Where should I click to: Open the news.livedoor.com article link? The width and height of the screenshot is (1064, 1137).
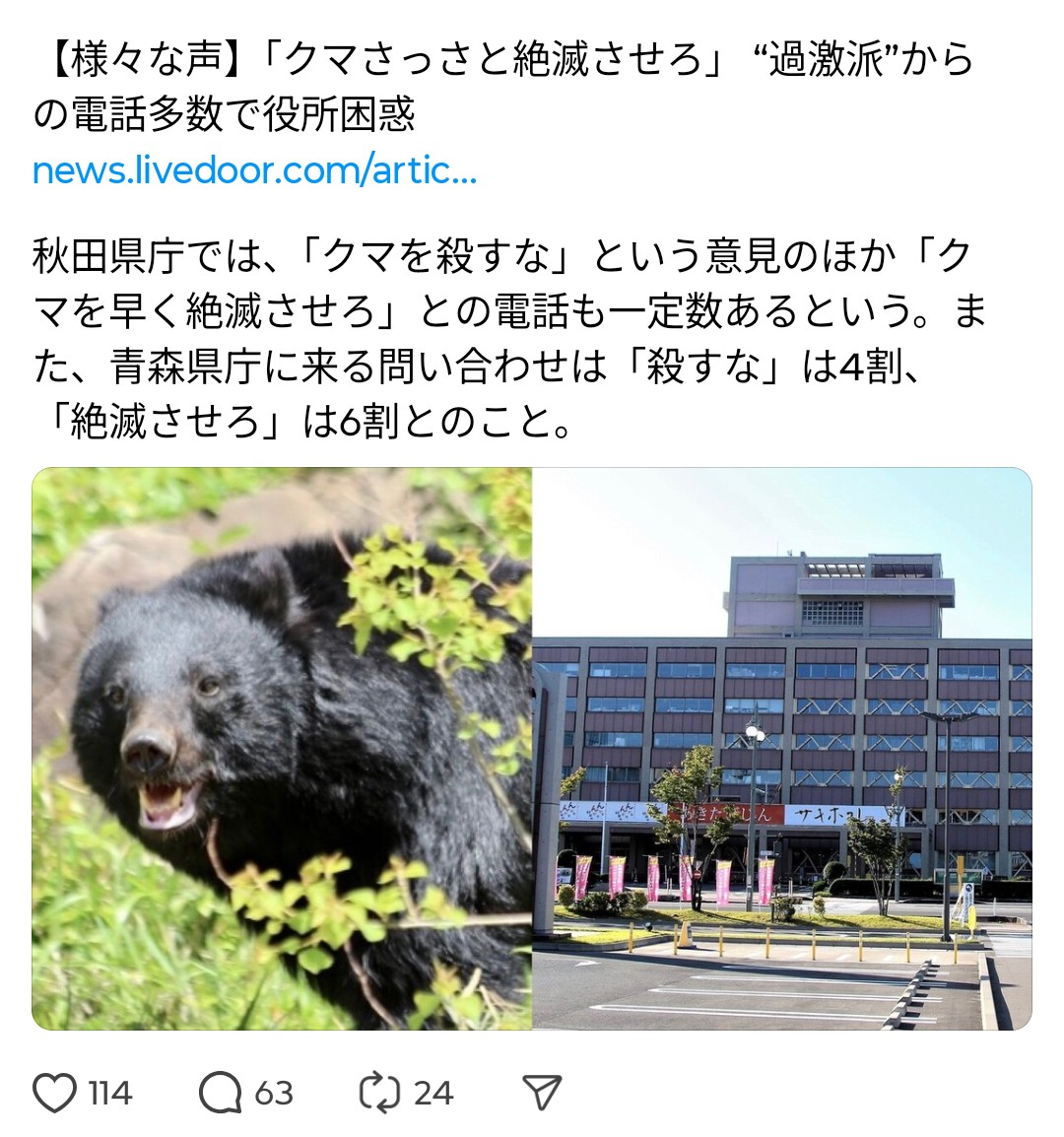pos(254,171)
